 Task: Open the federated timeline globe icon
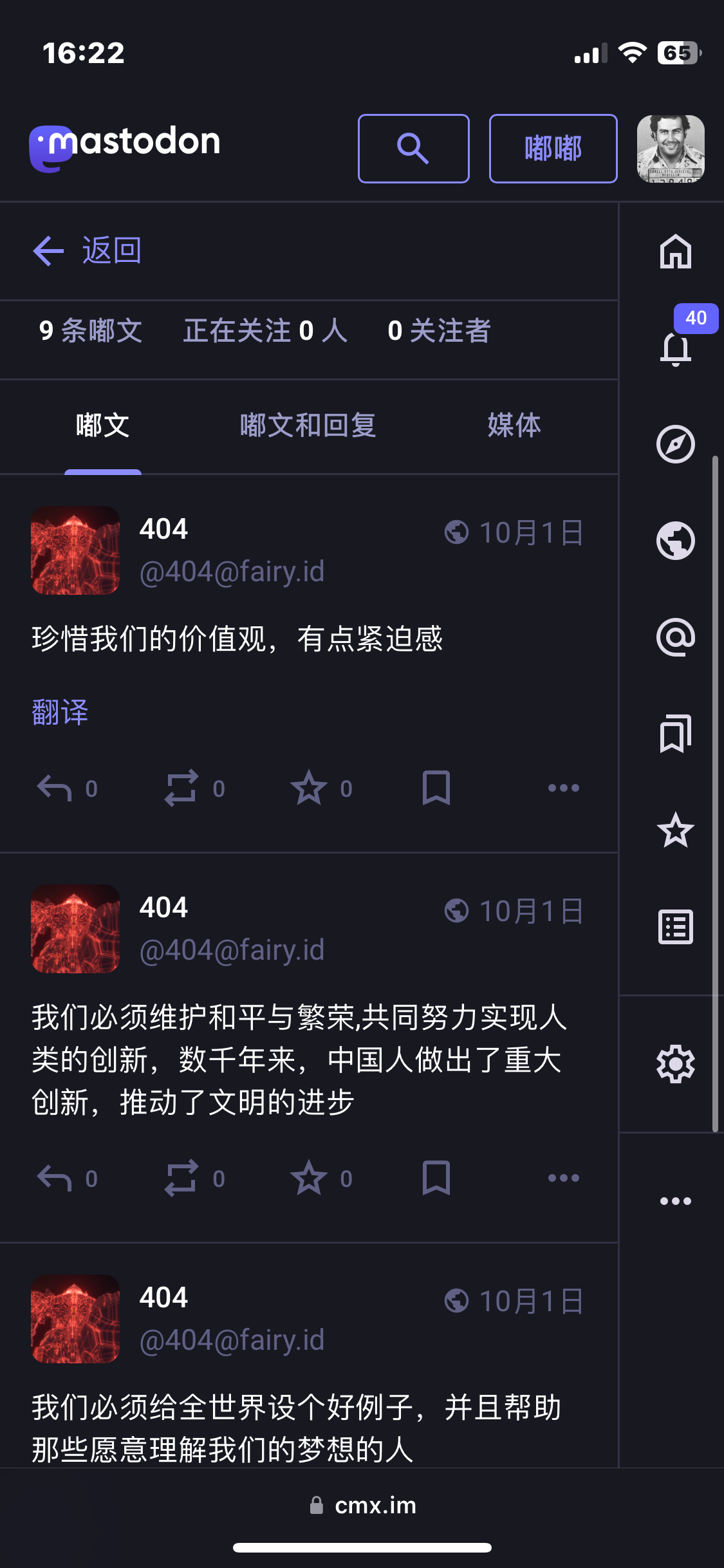click(x=675, y=541)
